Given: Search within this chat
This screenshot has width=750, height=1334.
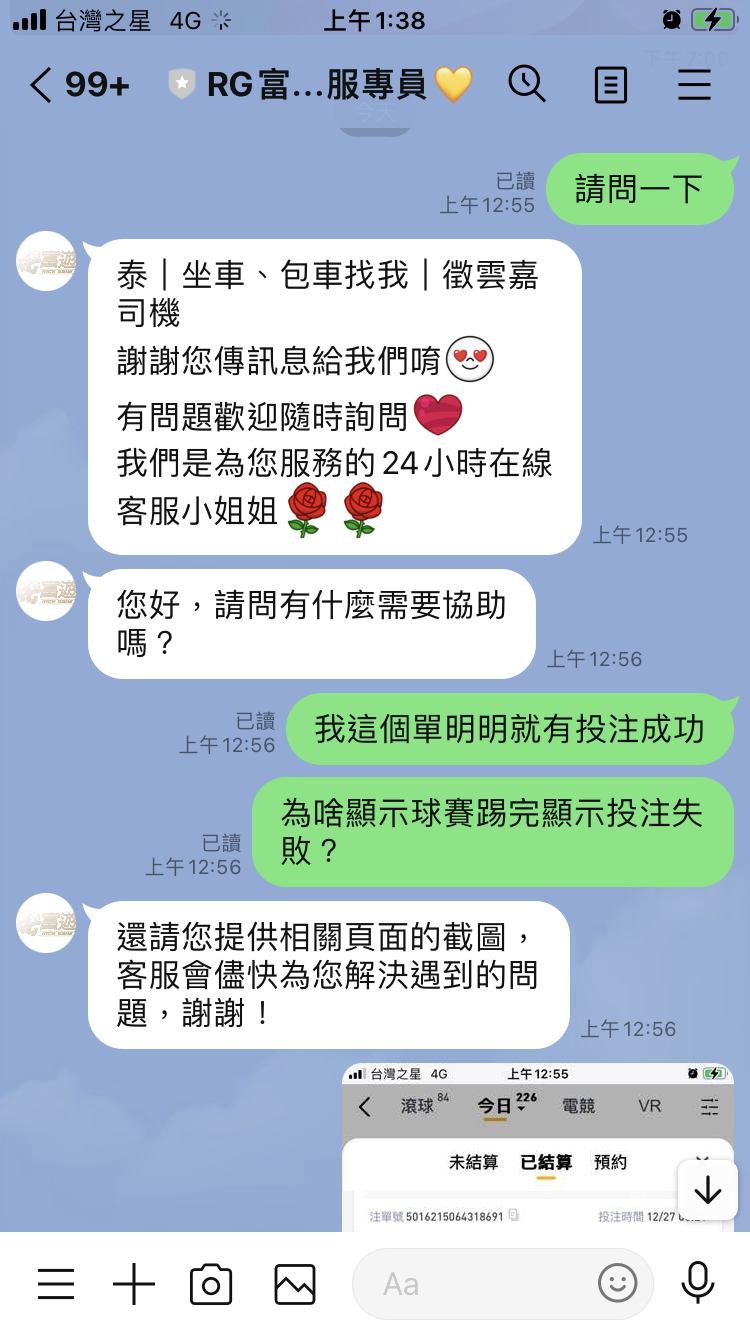Looking at the screenshot, I should [527, 85].
